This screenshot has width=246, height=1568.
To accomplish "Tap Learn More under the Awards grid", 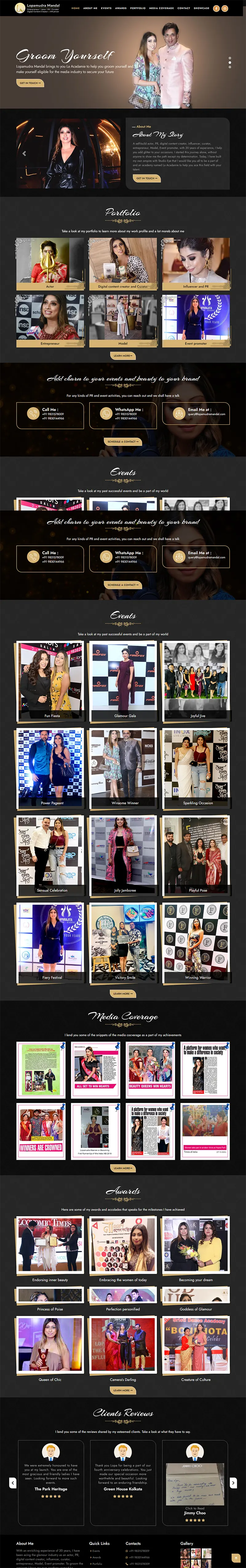I will (x=123, y=1390).
